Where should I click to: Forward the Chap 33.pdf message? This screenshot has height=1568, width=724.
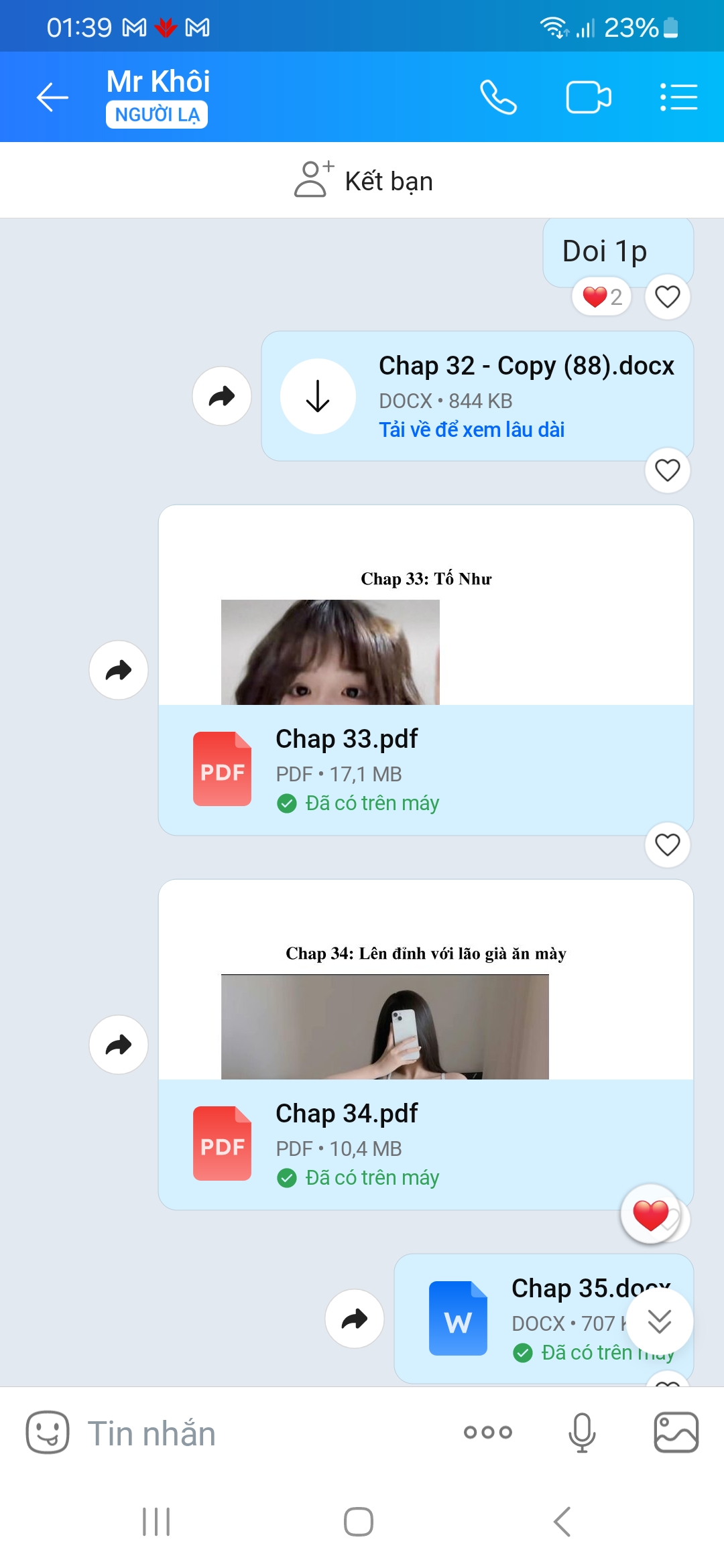pos(119,670)
